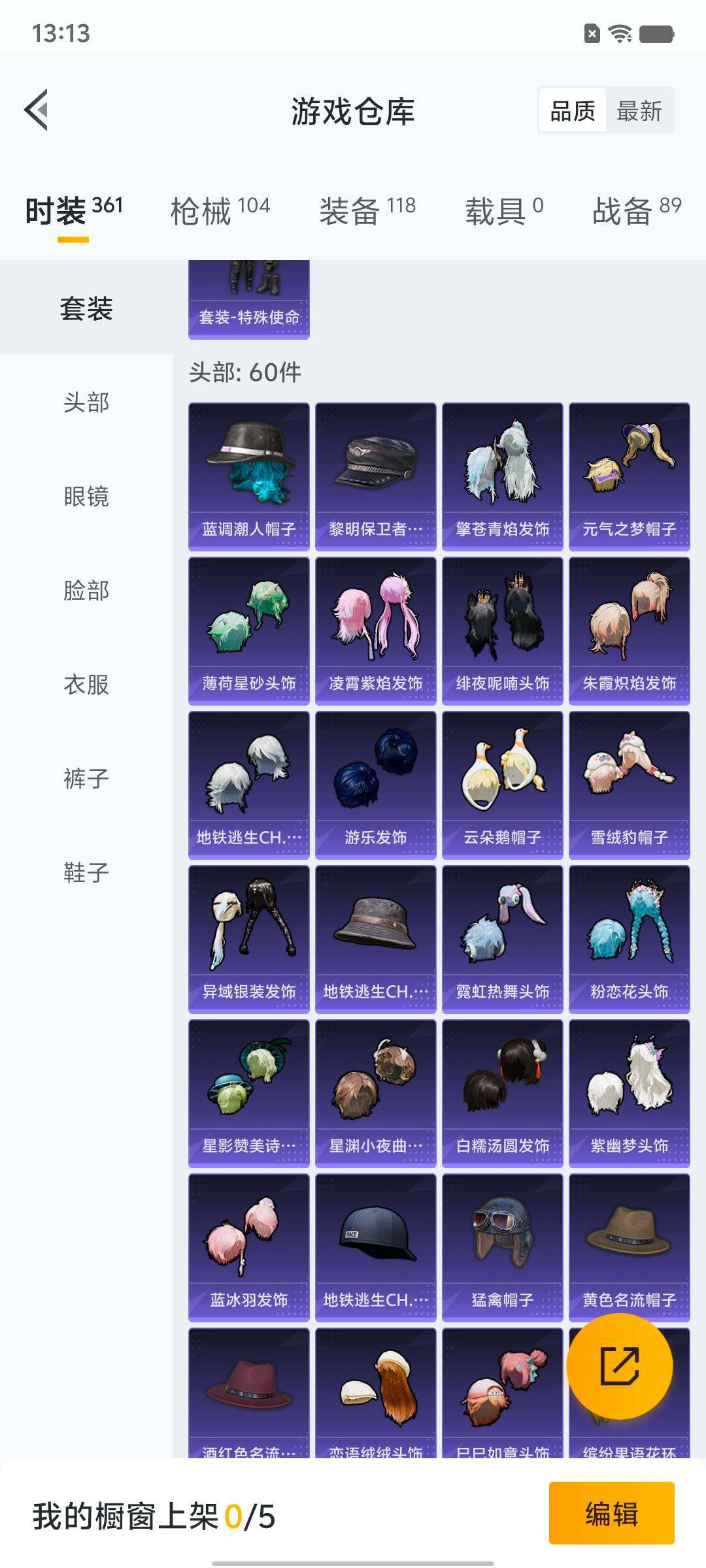Select the 品质 sort option

573,110
